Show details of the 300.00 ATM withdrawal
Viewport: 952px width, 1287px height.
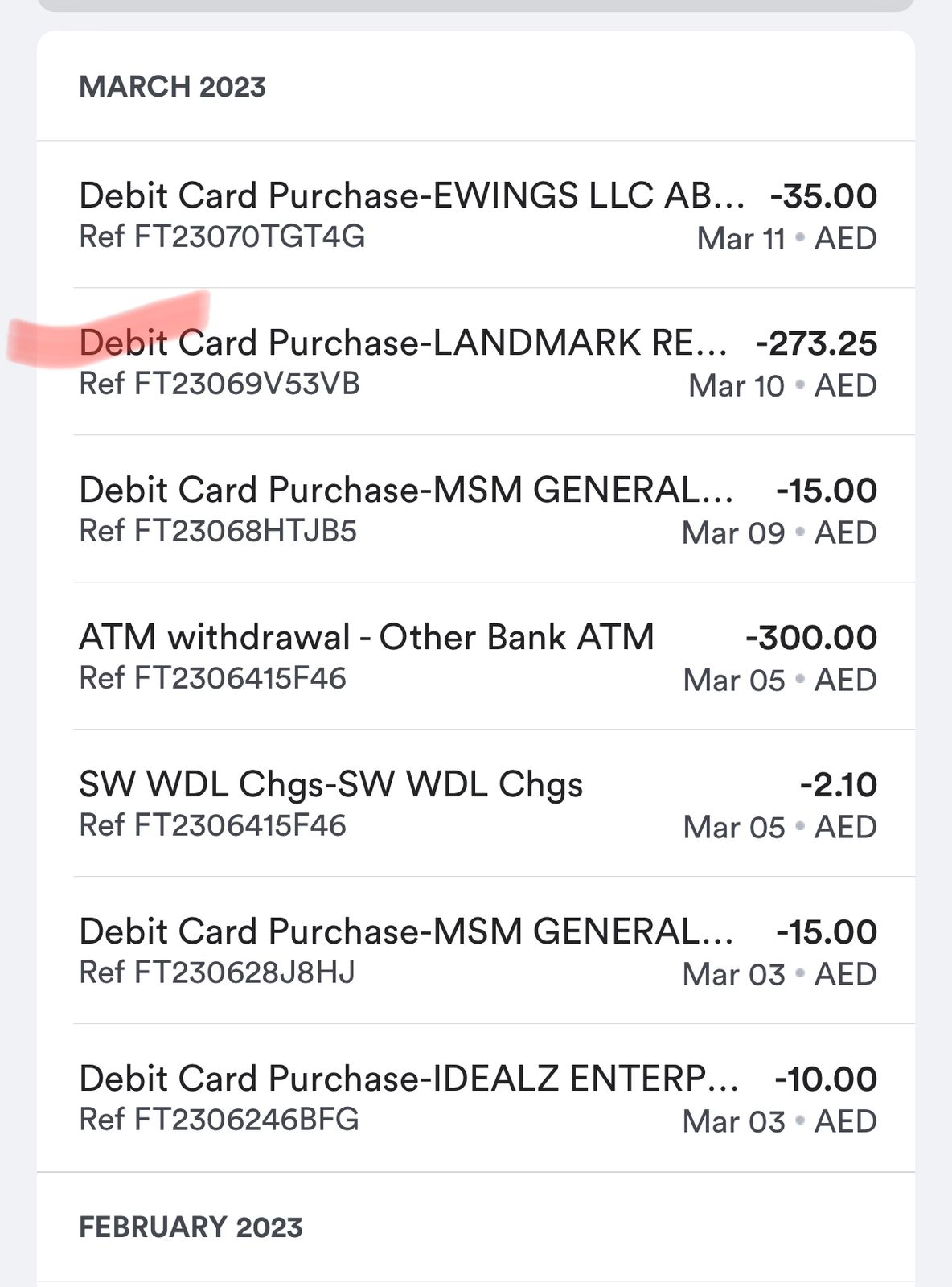tap(476, 656)
